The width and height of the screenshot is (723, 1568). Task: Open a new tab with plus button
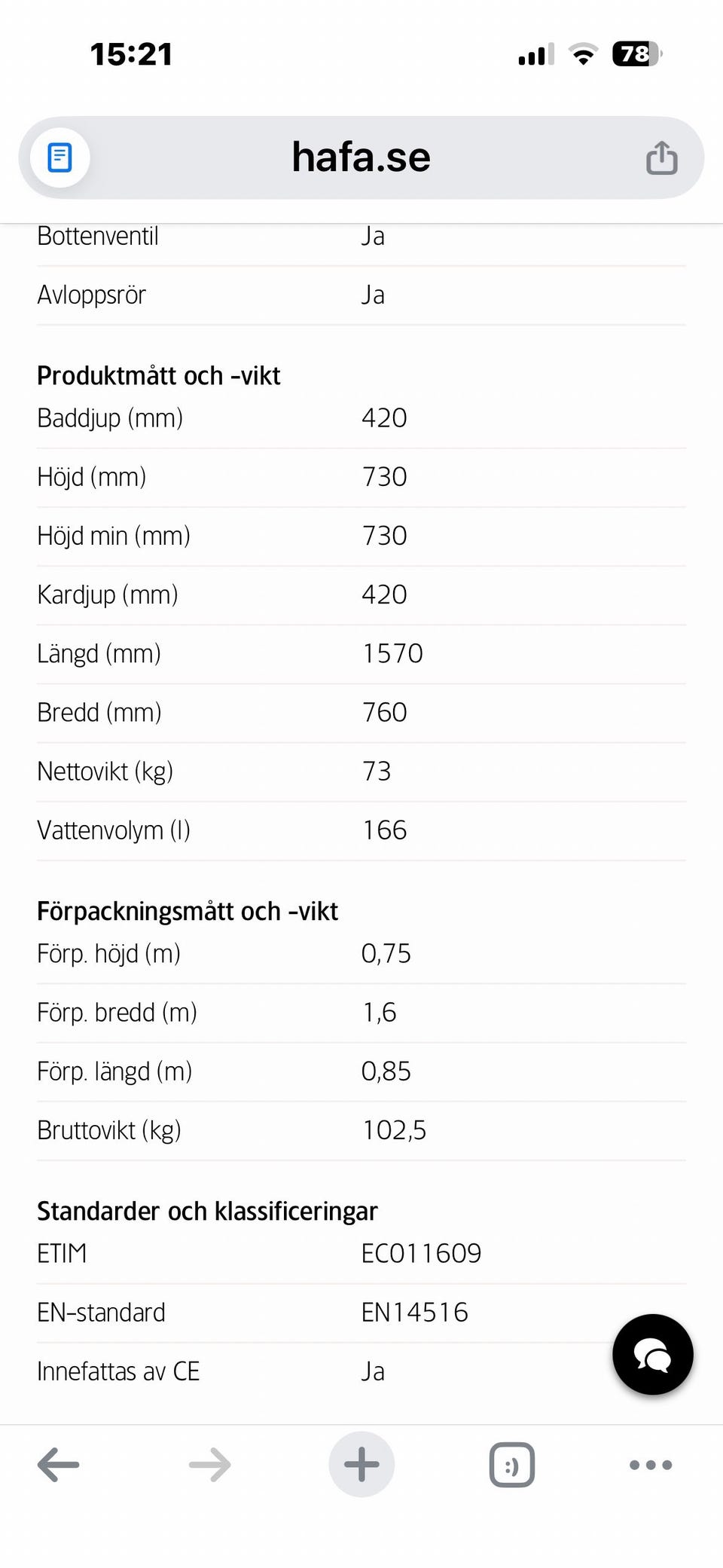coord(361,1464)
